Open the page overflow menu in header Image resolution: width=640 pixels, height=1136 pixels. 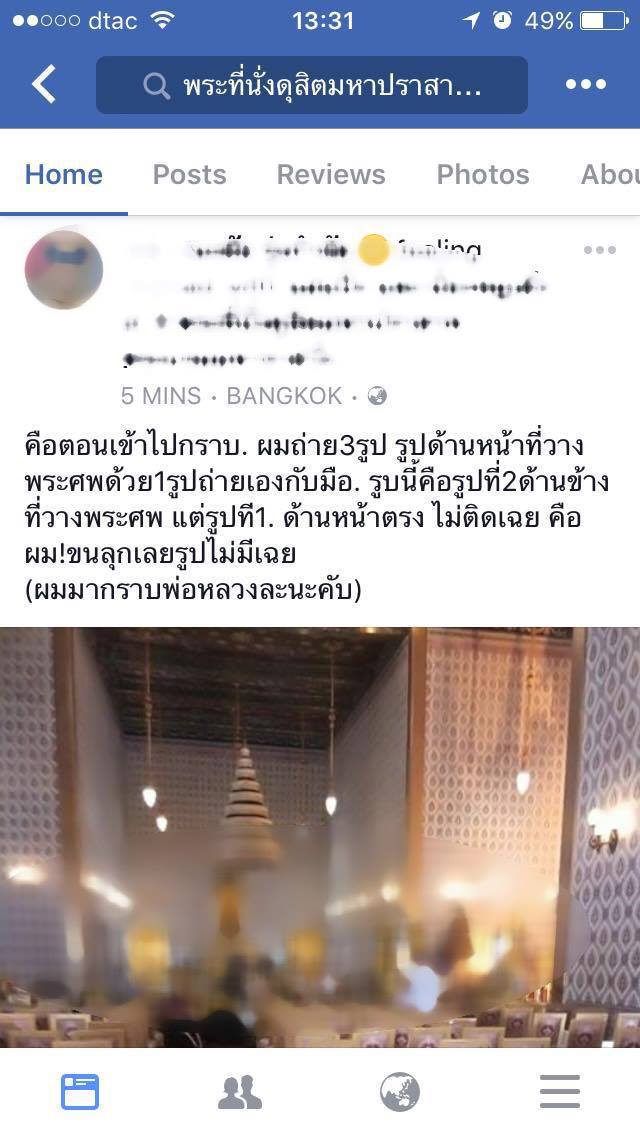586,85
